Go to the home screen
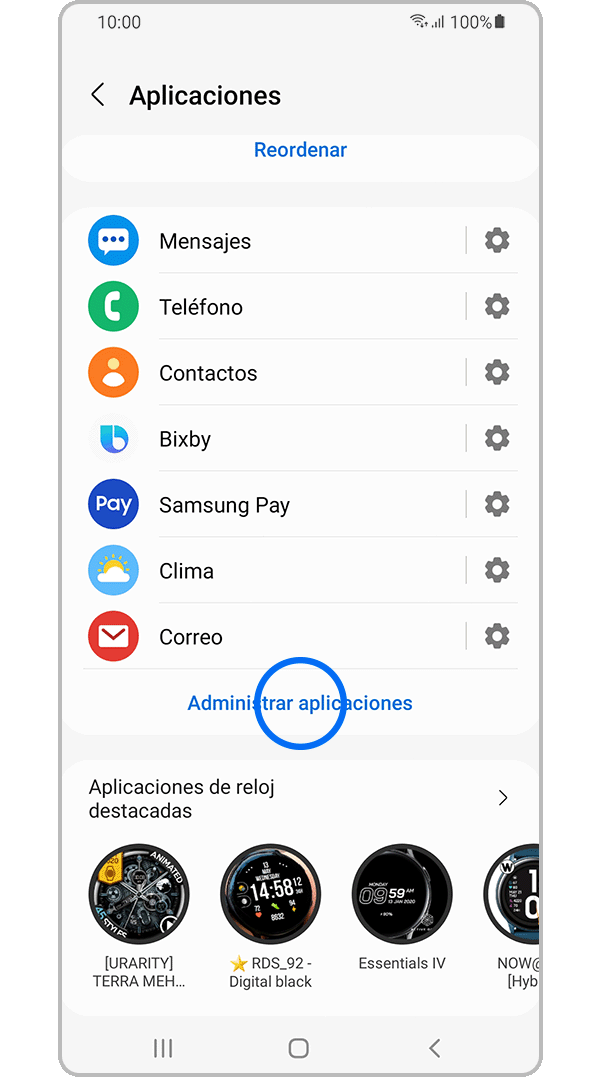 (298, 1047)
